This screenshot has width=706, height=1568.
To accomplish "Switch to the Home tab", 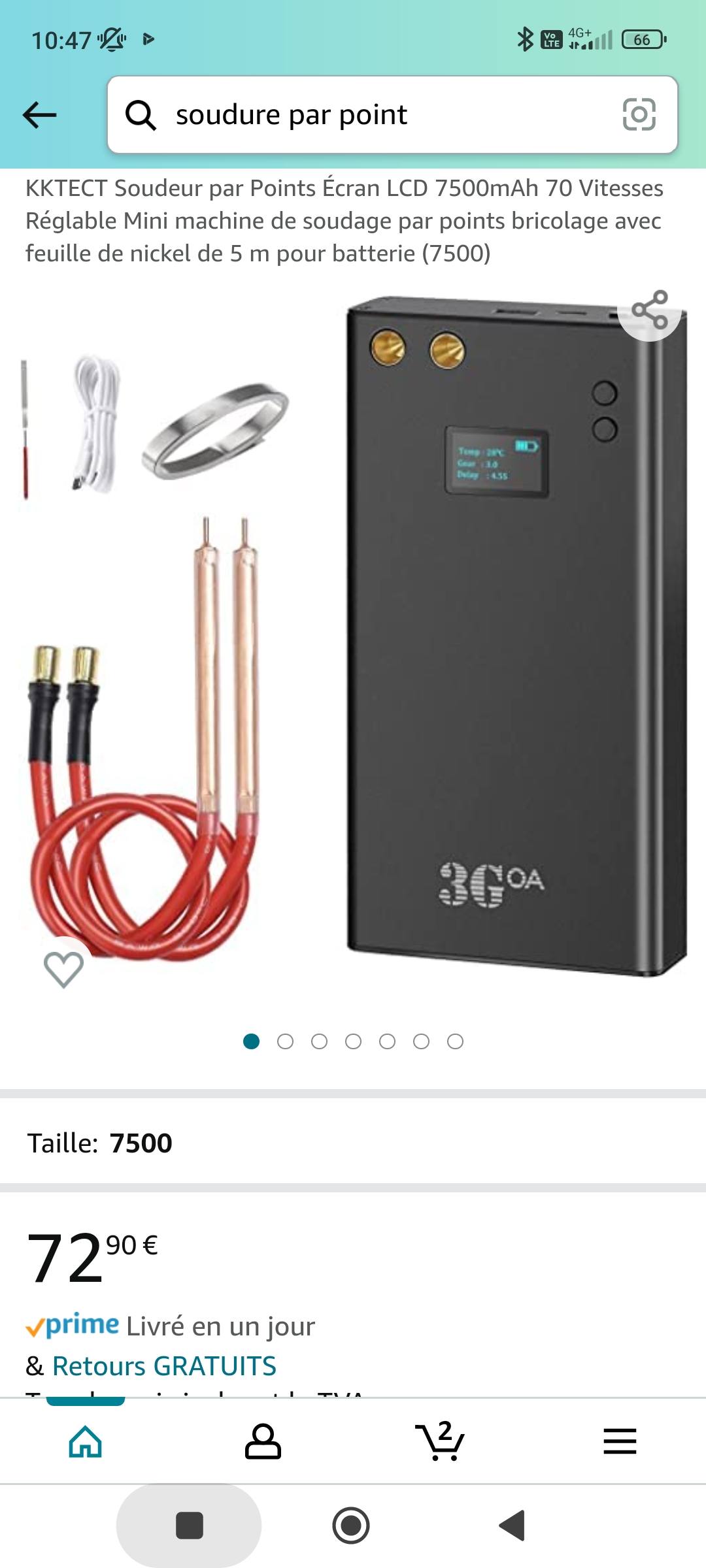I will [86, 1441].
